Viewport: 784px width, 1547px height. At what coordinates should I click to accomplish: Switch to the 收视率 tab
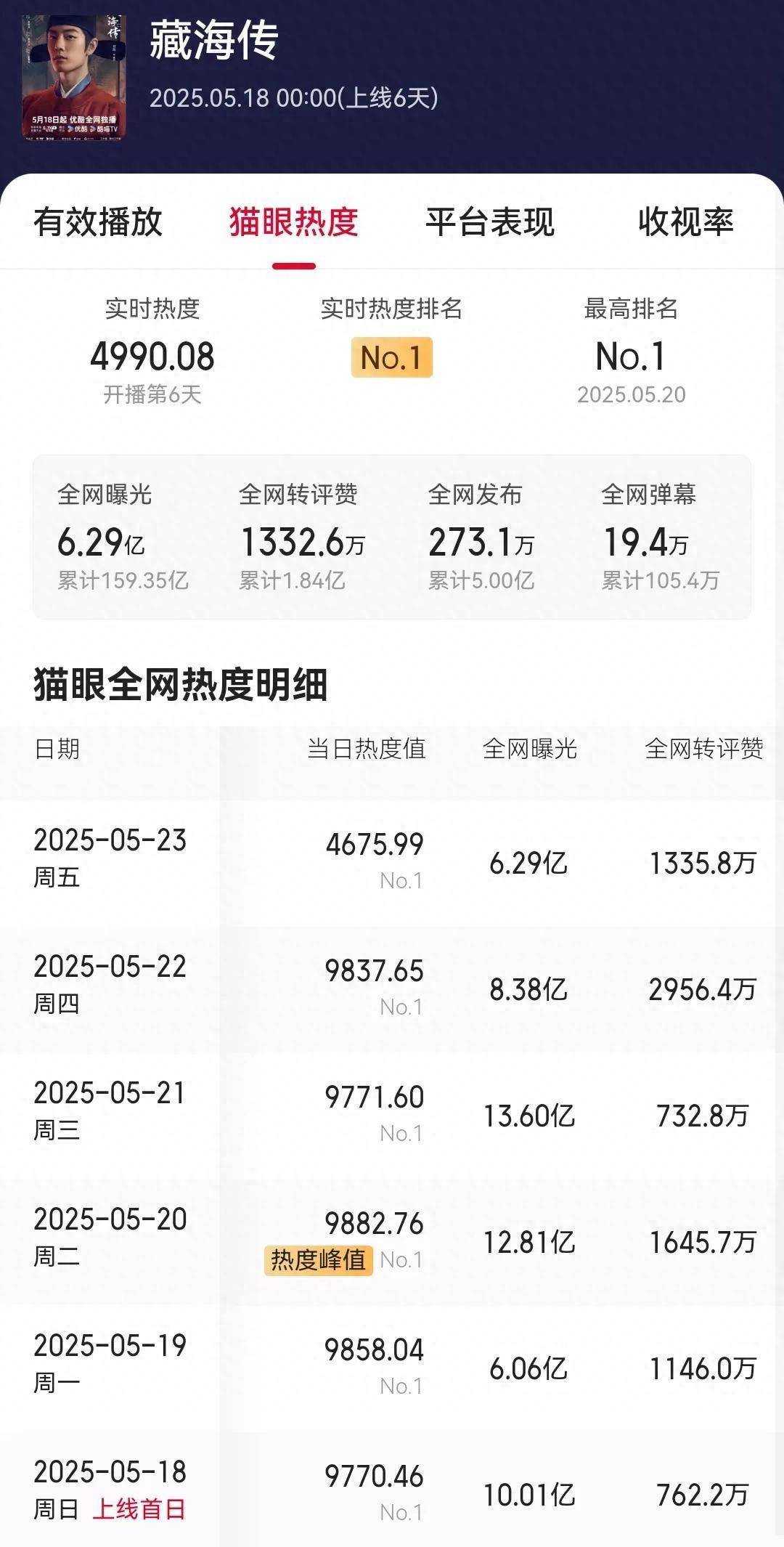[686, 222]
